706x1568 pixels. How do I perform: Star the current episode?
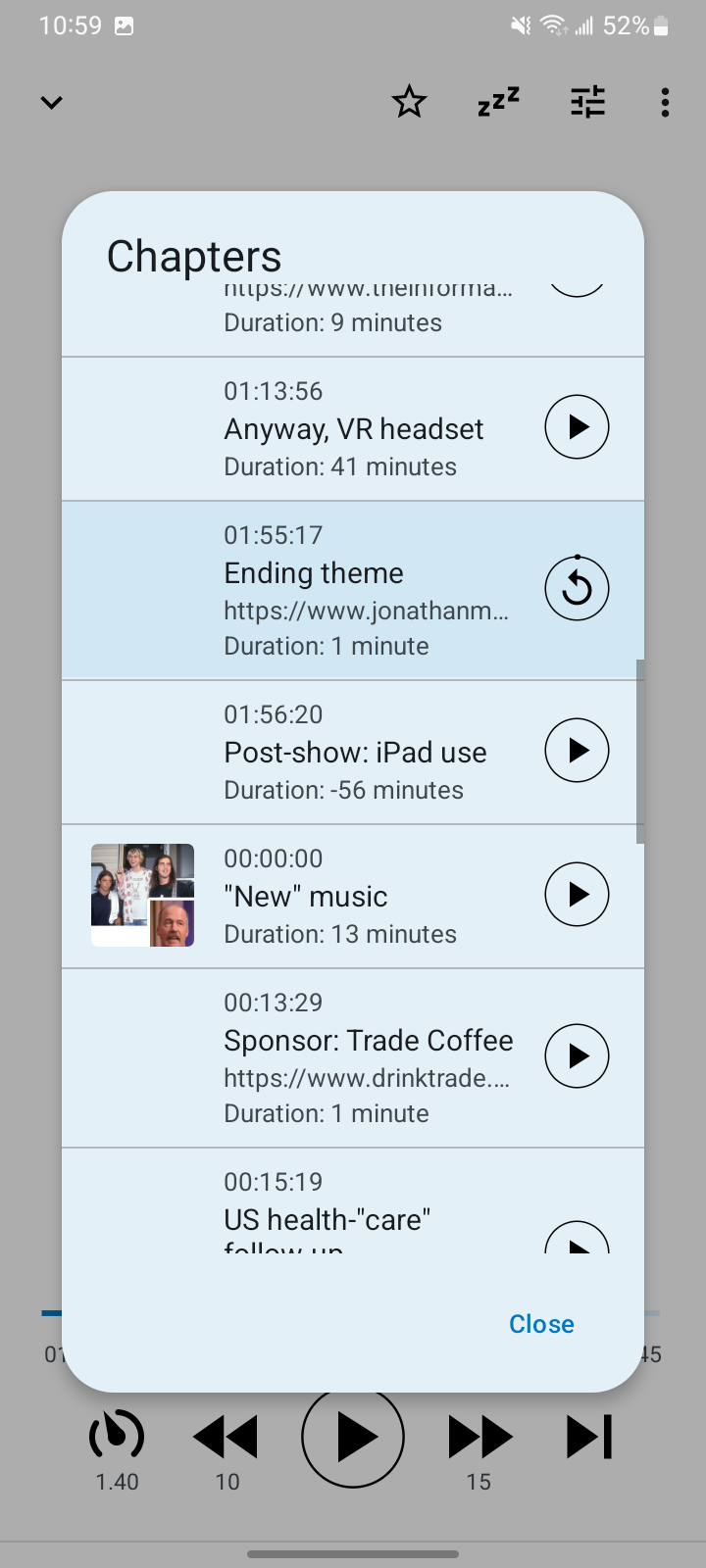[409, 102]
